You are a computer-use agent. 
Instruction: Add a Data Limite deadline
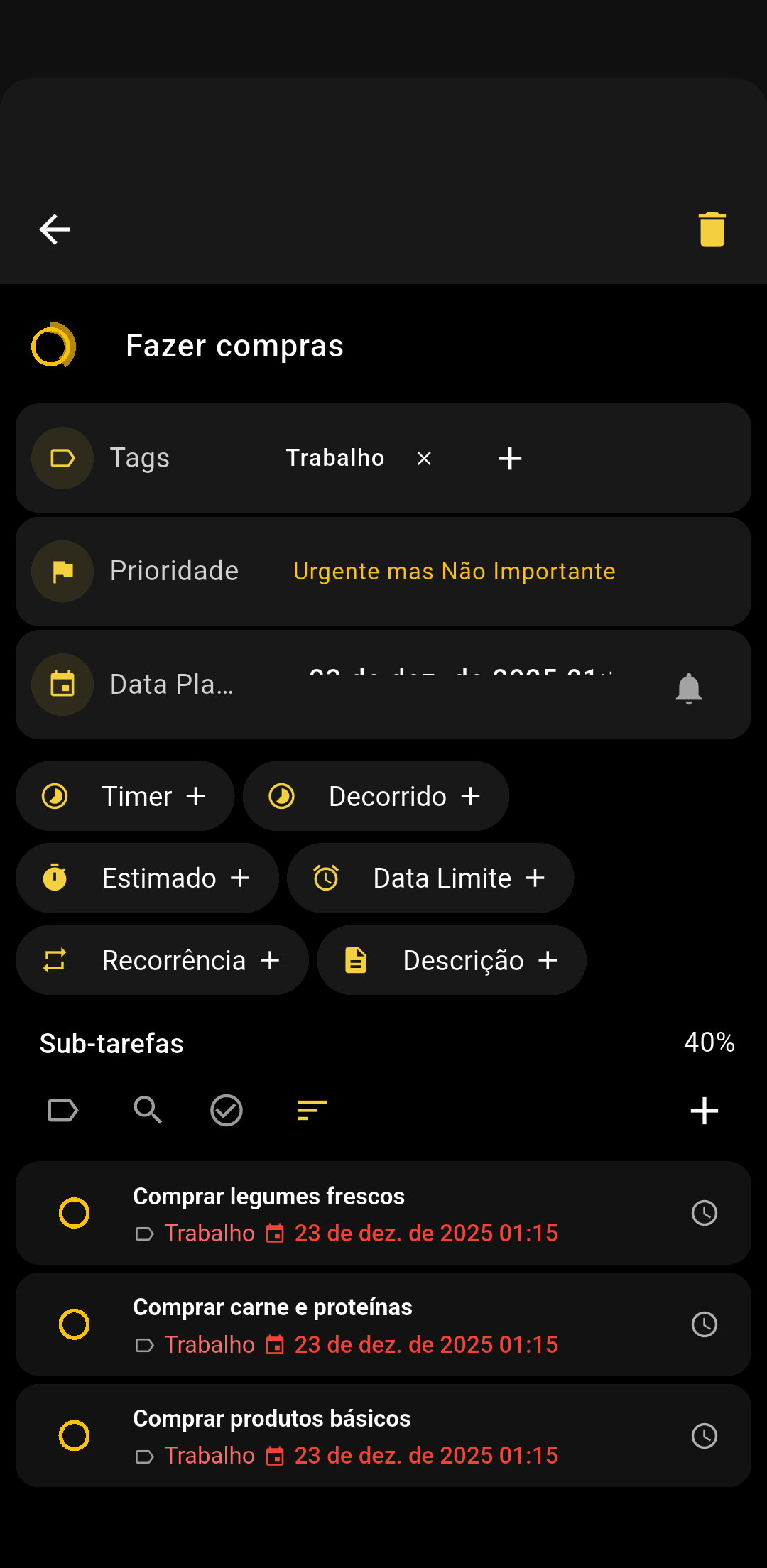coord(430,878)
